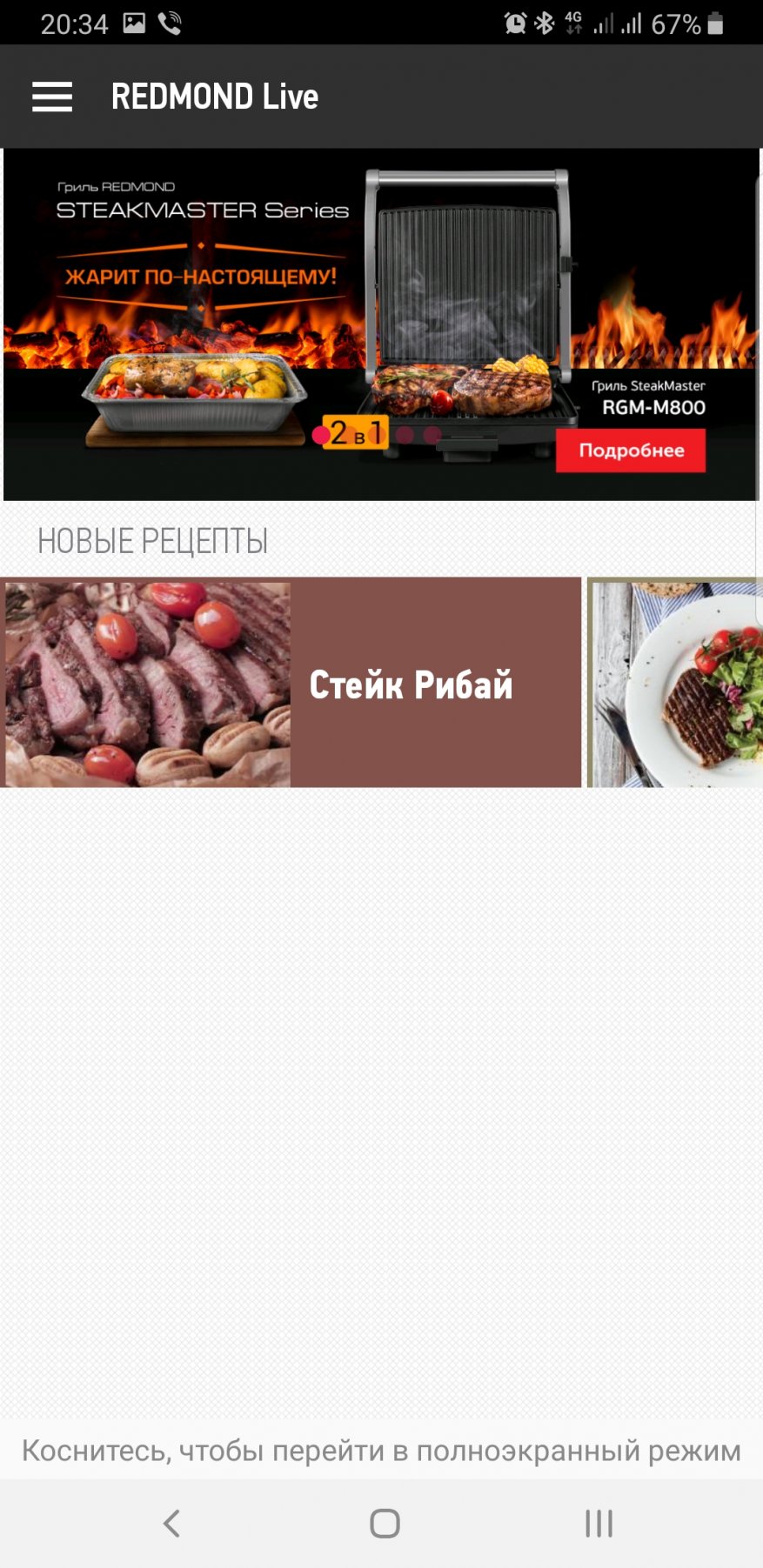Show recent apps from the navigation bar
Image resolution: width=763 pixels, height=1568 pixels.
(599, 1523)
